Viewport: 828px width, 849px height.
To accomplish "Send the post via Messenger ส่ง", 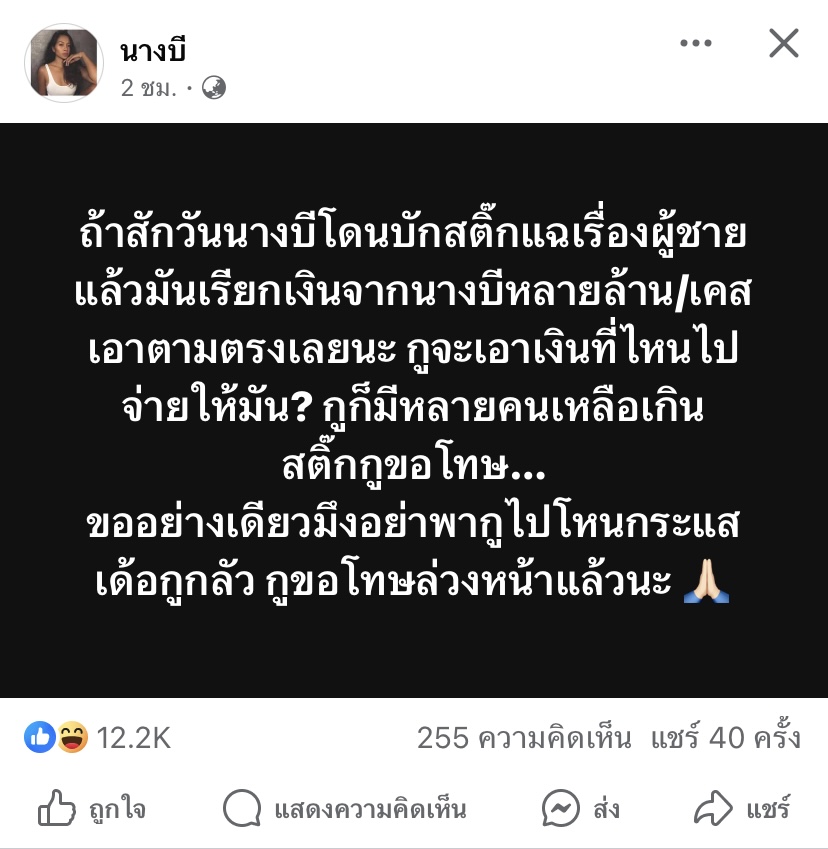I will (581, 808).
